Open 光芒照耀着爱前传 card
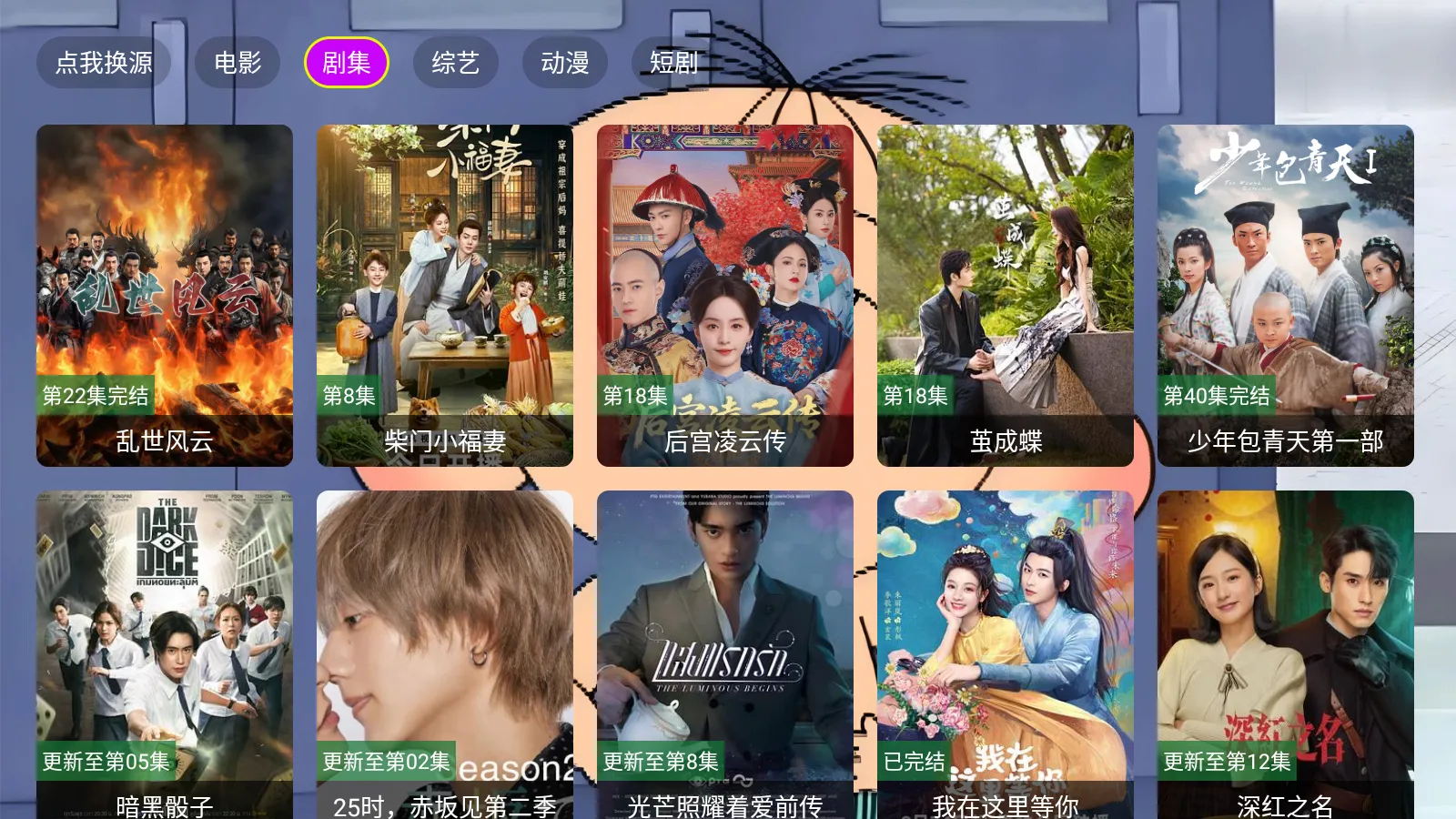This screenshot has width=1456, height=819. tap(725, 655)
